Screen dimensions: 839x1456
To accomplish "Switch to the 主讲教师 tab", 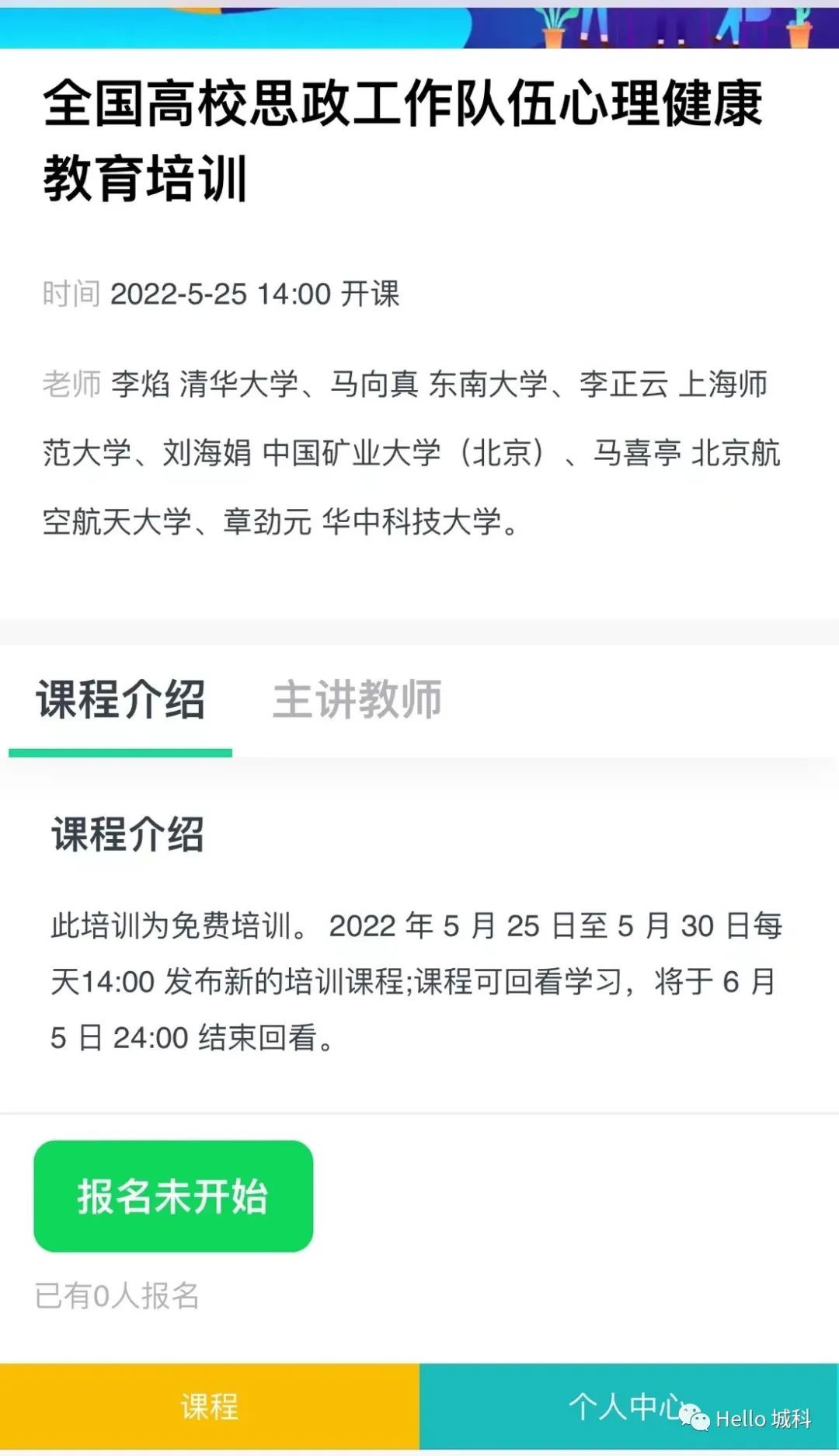I will (x=357, y=699).
